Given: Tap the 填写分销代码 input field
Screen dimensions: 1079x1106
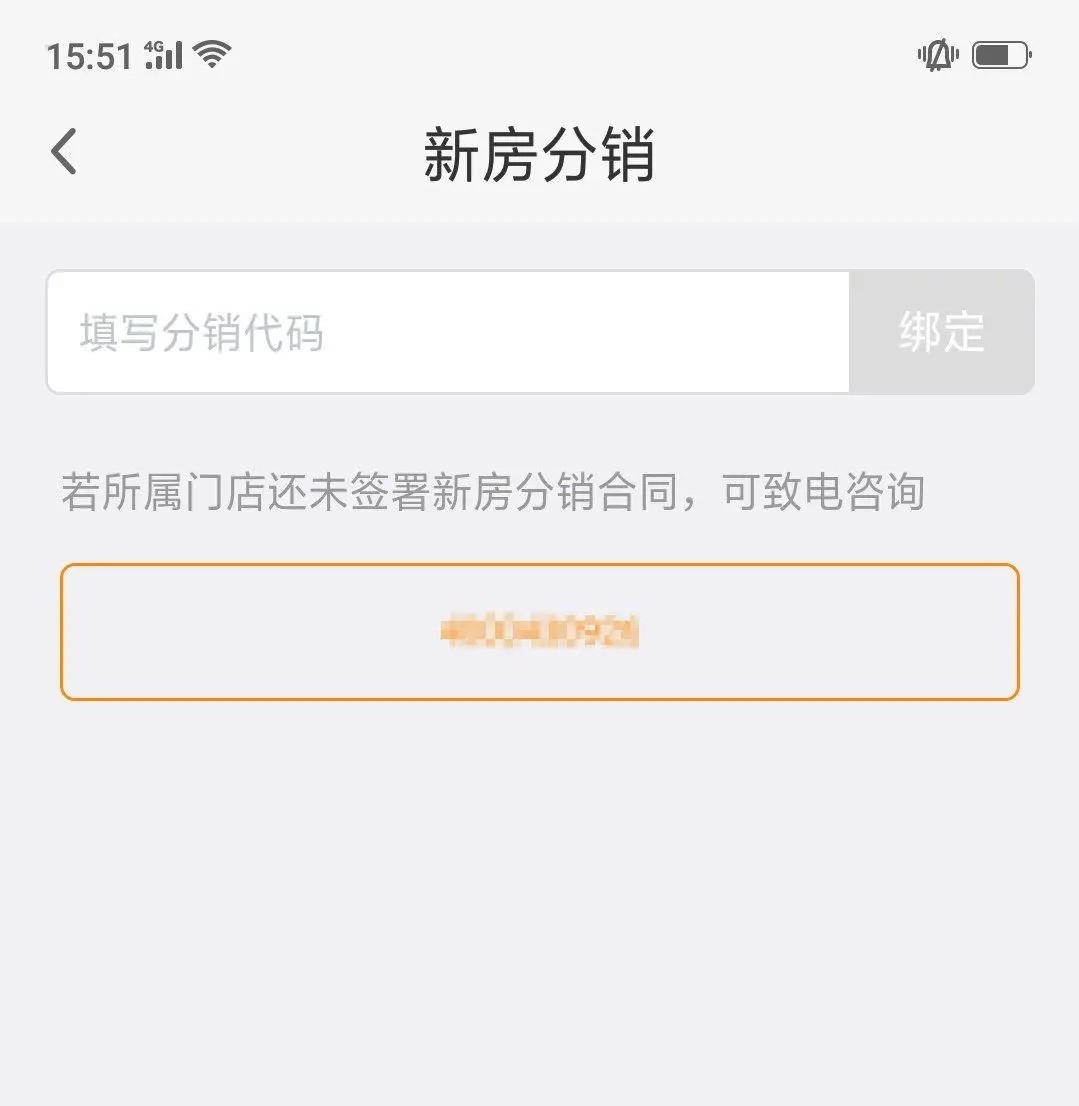Looking at the screenshot, I should (448, 332).
